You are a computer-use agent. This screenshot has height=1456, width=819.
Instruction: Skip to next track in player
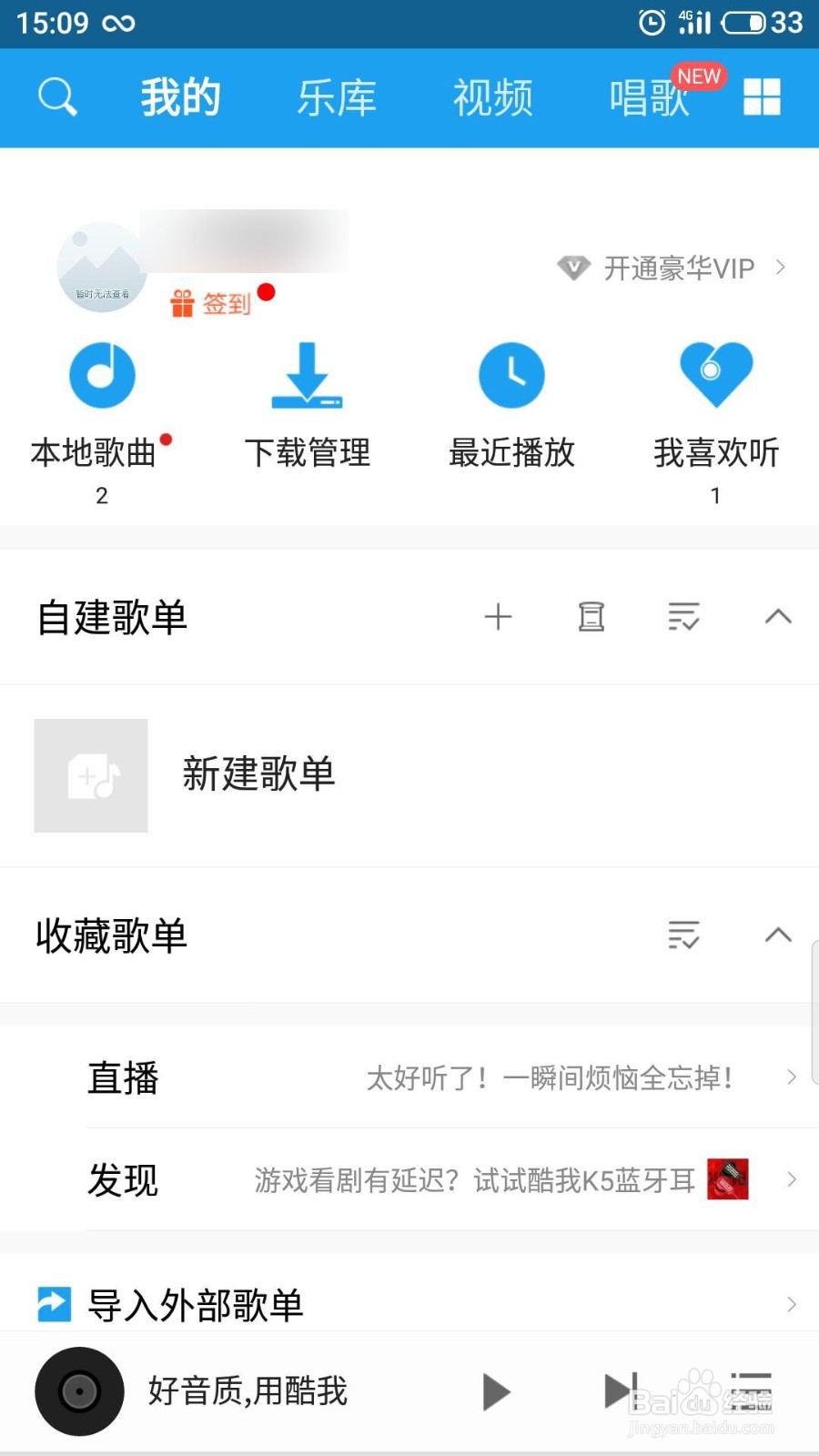(x=618, y=1392)
